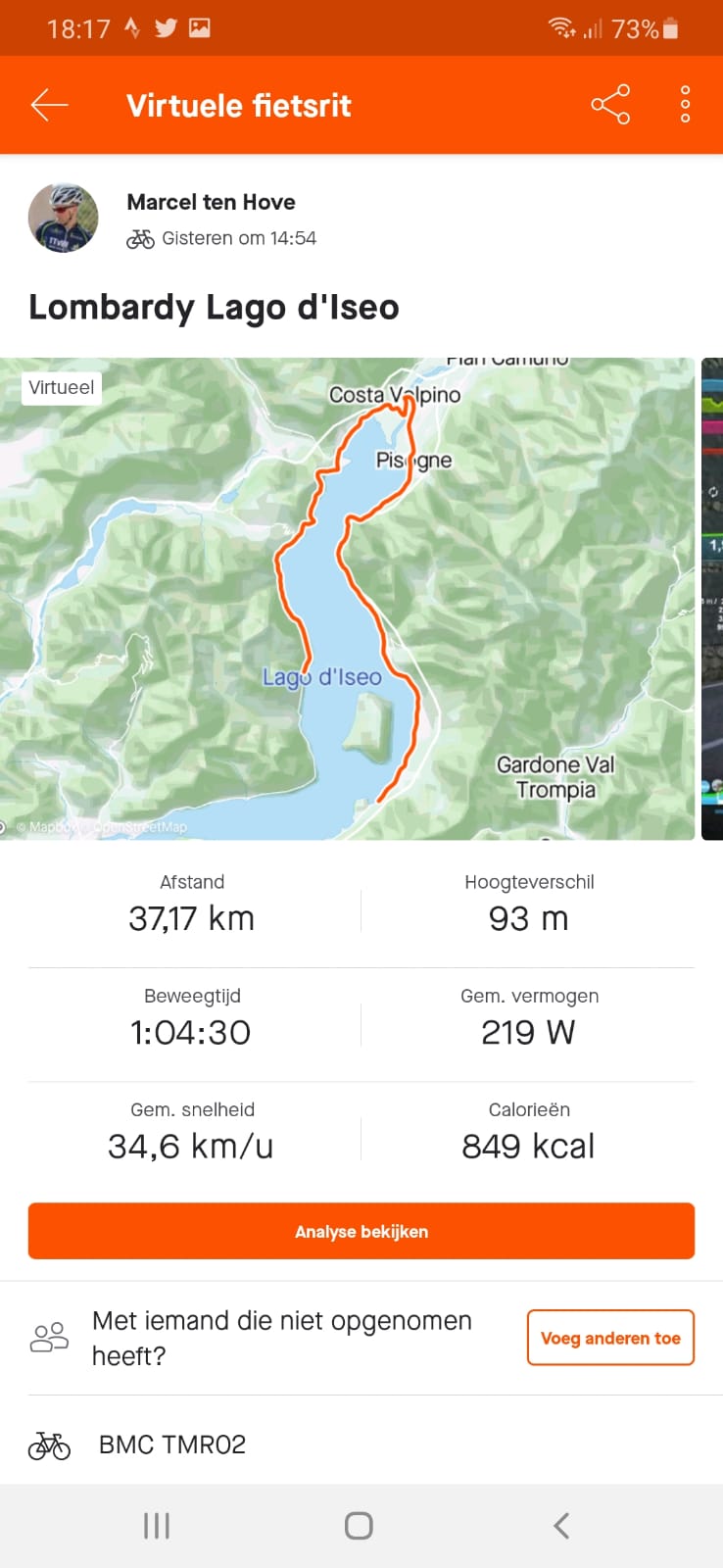
Task: Open Marcel ten Hove's profile picture
Action: [x=64, y=218]
